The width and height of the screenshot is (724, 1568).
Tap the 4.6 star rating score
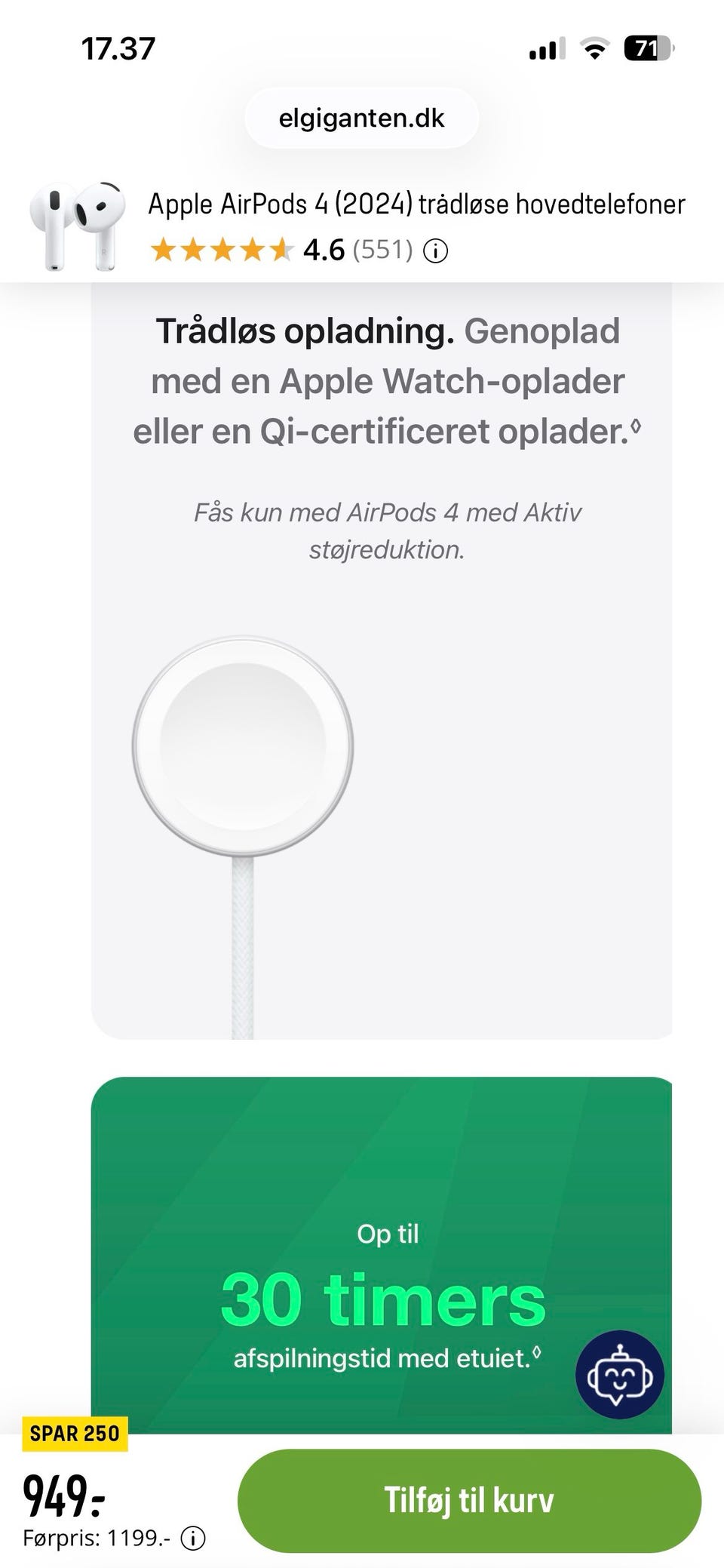click(324, 249)
